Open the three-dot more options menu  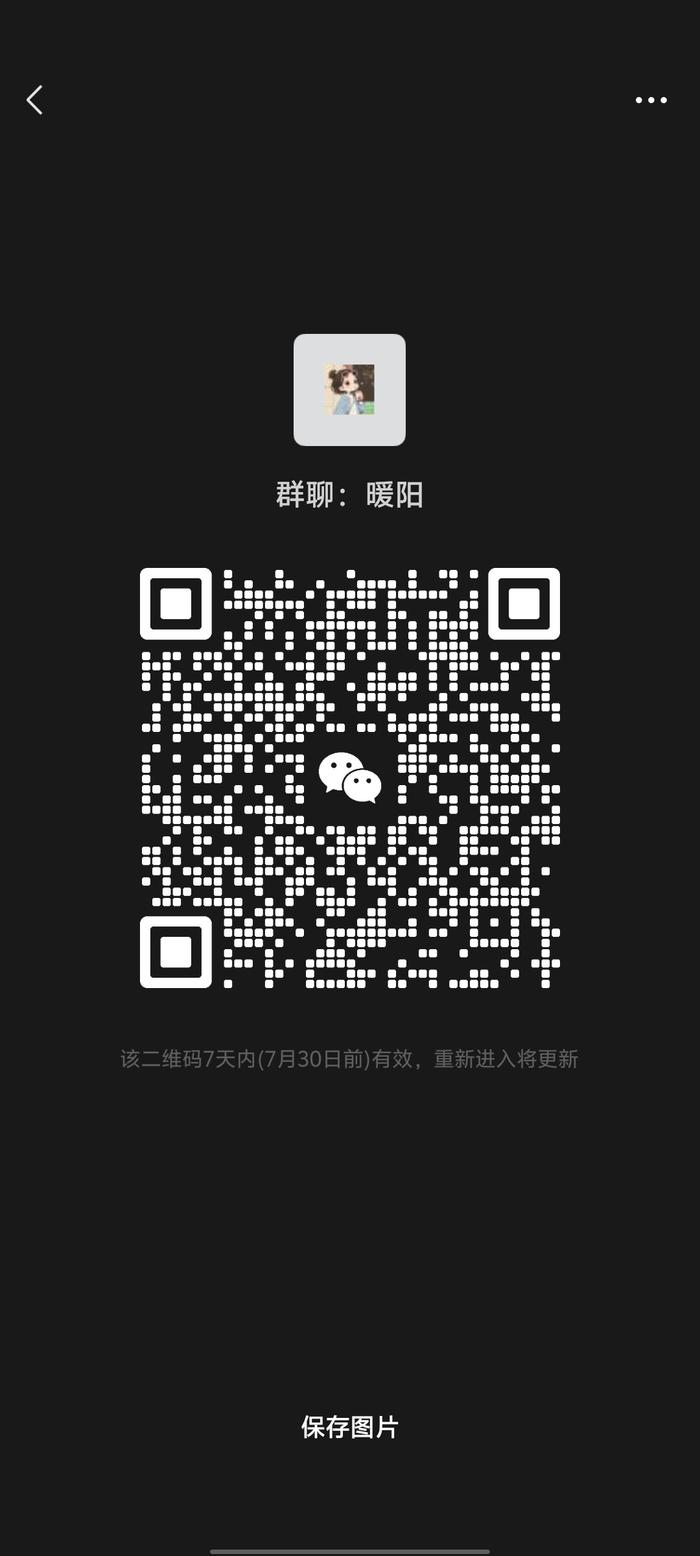pos(651,100)
